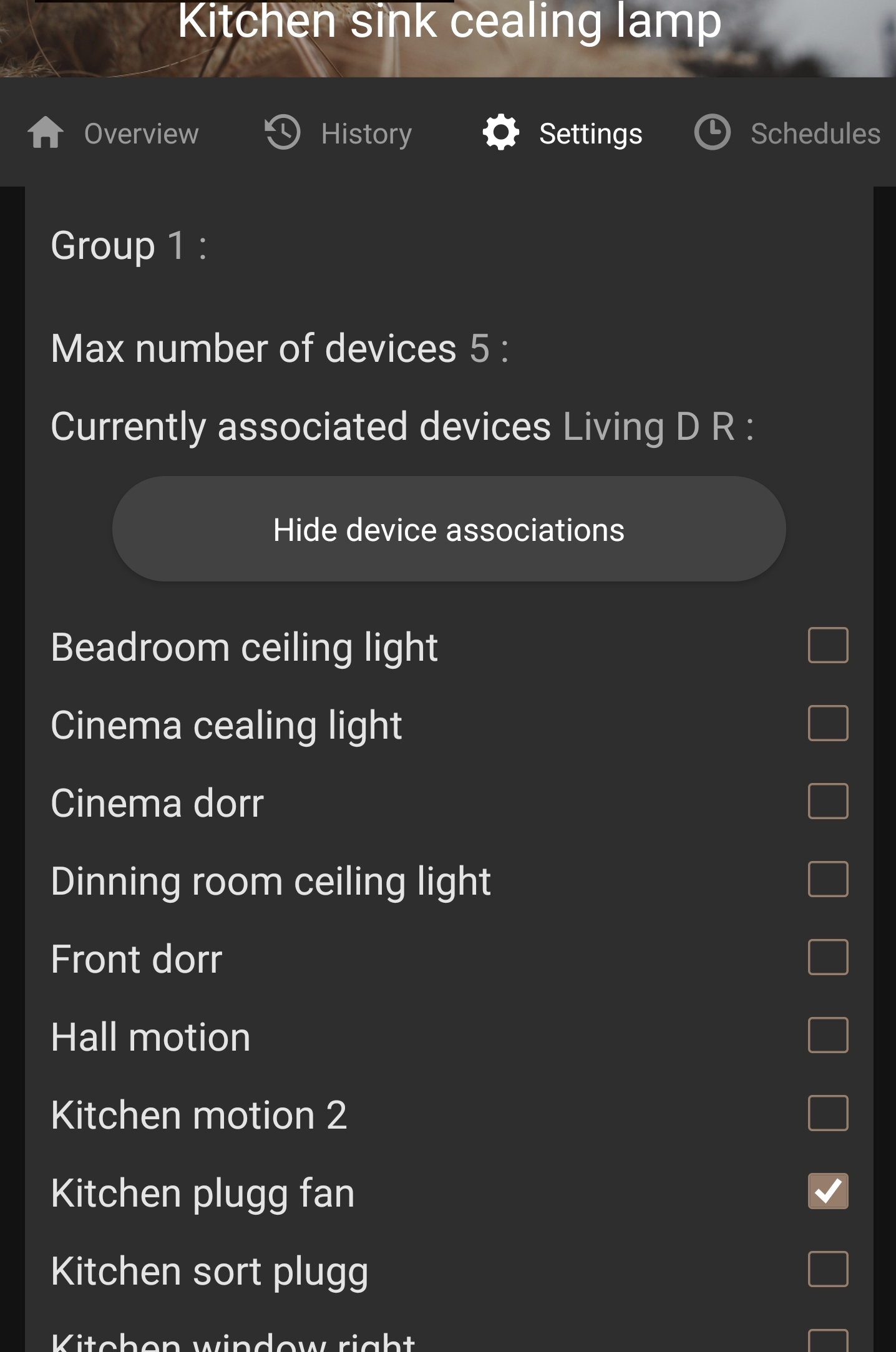Screen dimensions: 896x1352
Task: Switch to the Overview tab
Action: point(114,134)
